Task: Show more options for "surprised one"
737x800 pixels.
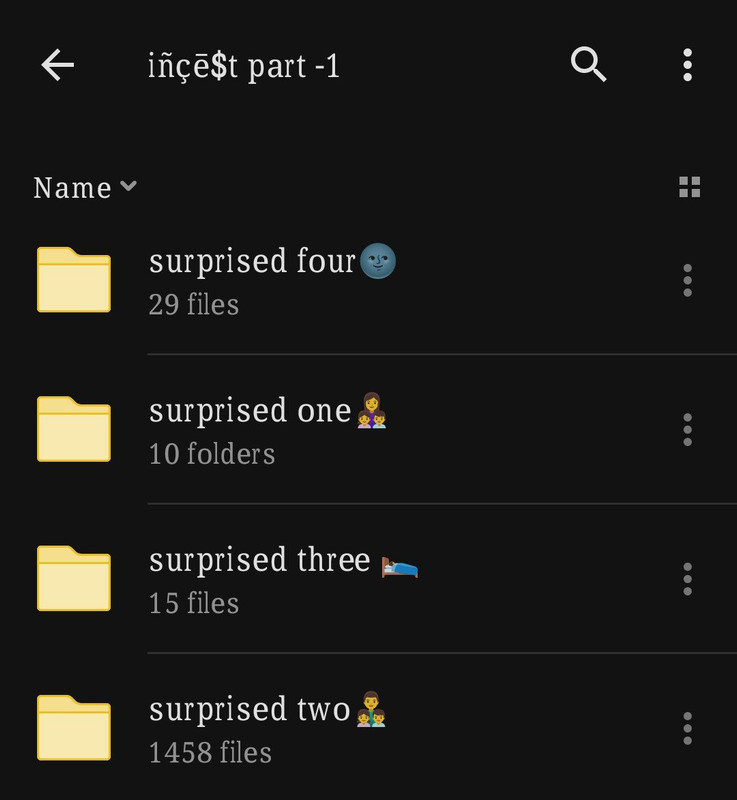Action: (x=687, y=430)
